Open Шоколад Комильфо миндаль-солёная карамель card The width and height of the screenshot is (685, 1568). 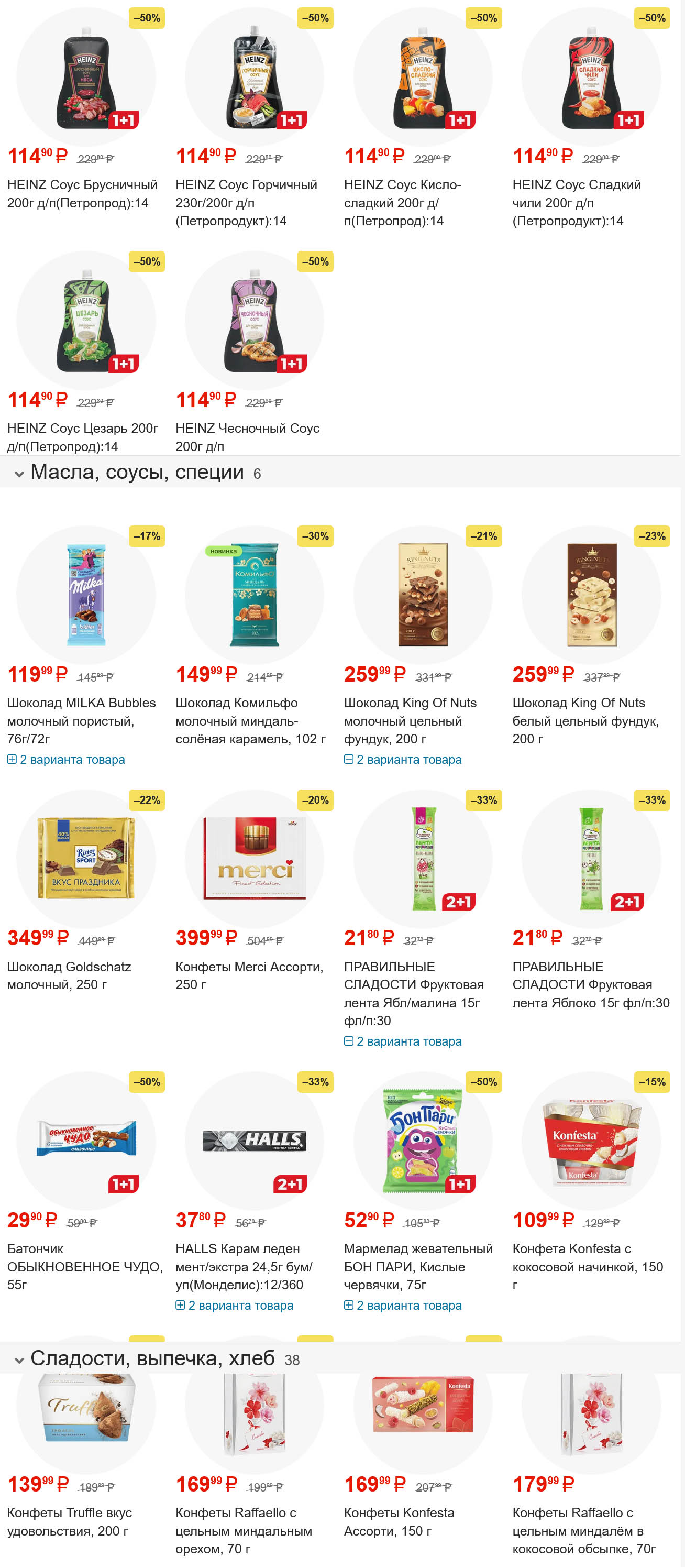coord(250,720)
